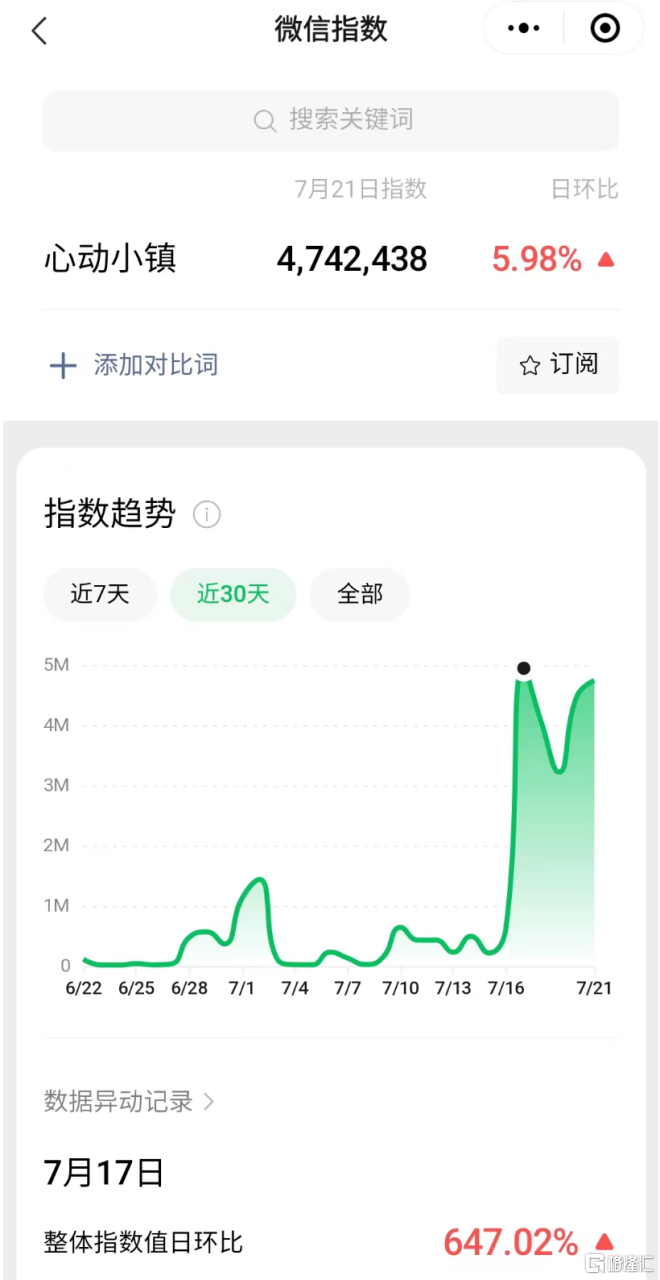Screen dimensions: 660x1280
Task: Select the peak data point on the chart
Action: pyautogui.click(x=523, y=668)
